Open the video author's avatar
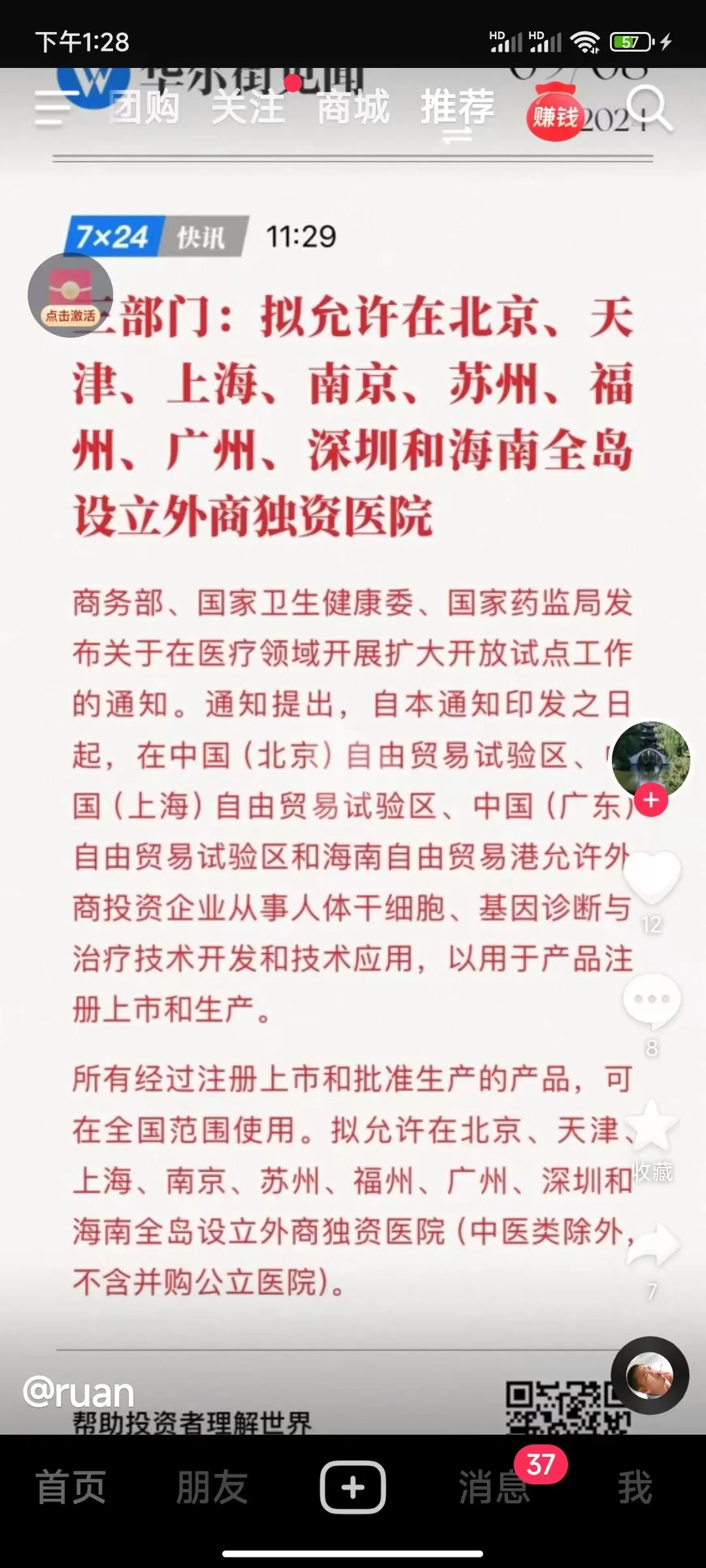Image resolution: width=706 pixels, height=1568 pixels. pyautogui.click(x=650, y=759)
